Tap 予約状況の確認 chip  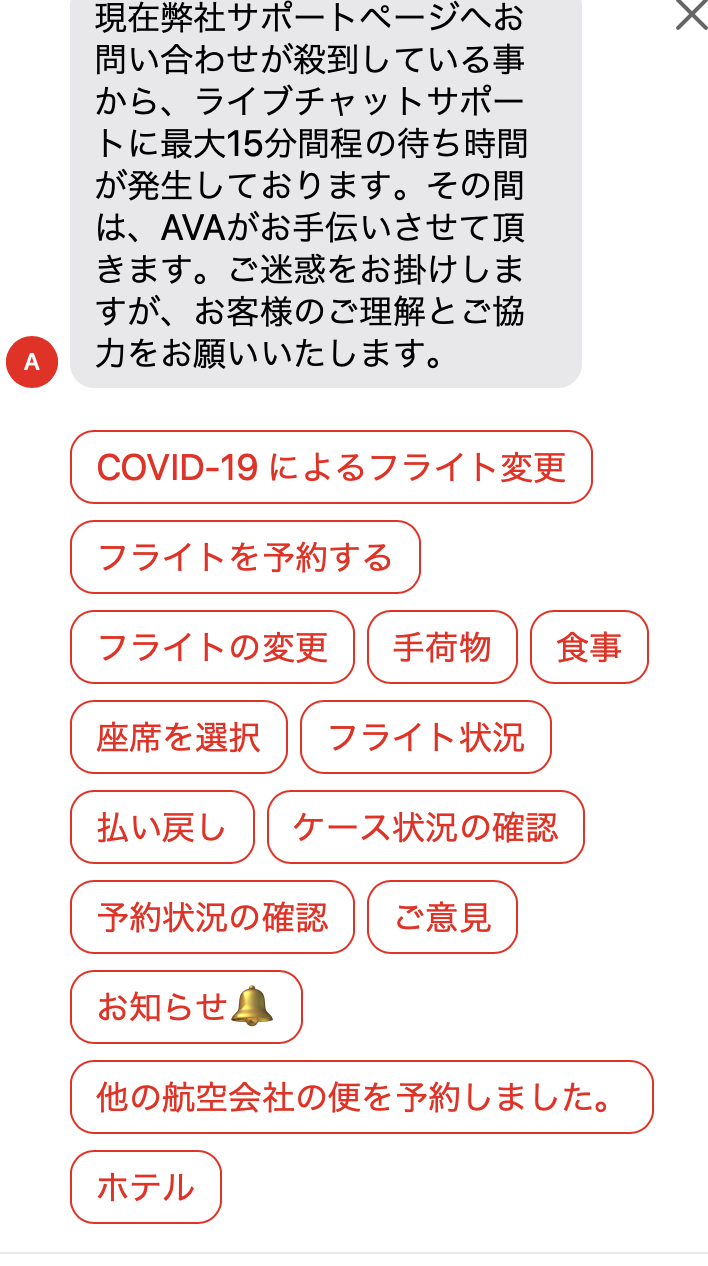pyautogui.click(x=212, y=917)
